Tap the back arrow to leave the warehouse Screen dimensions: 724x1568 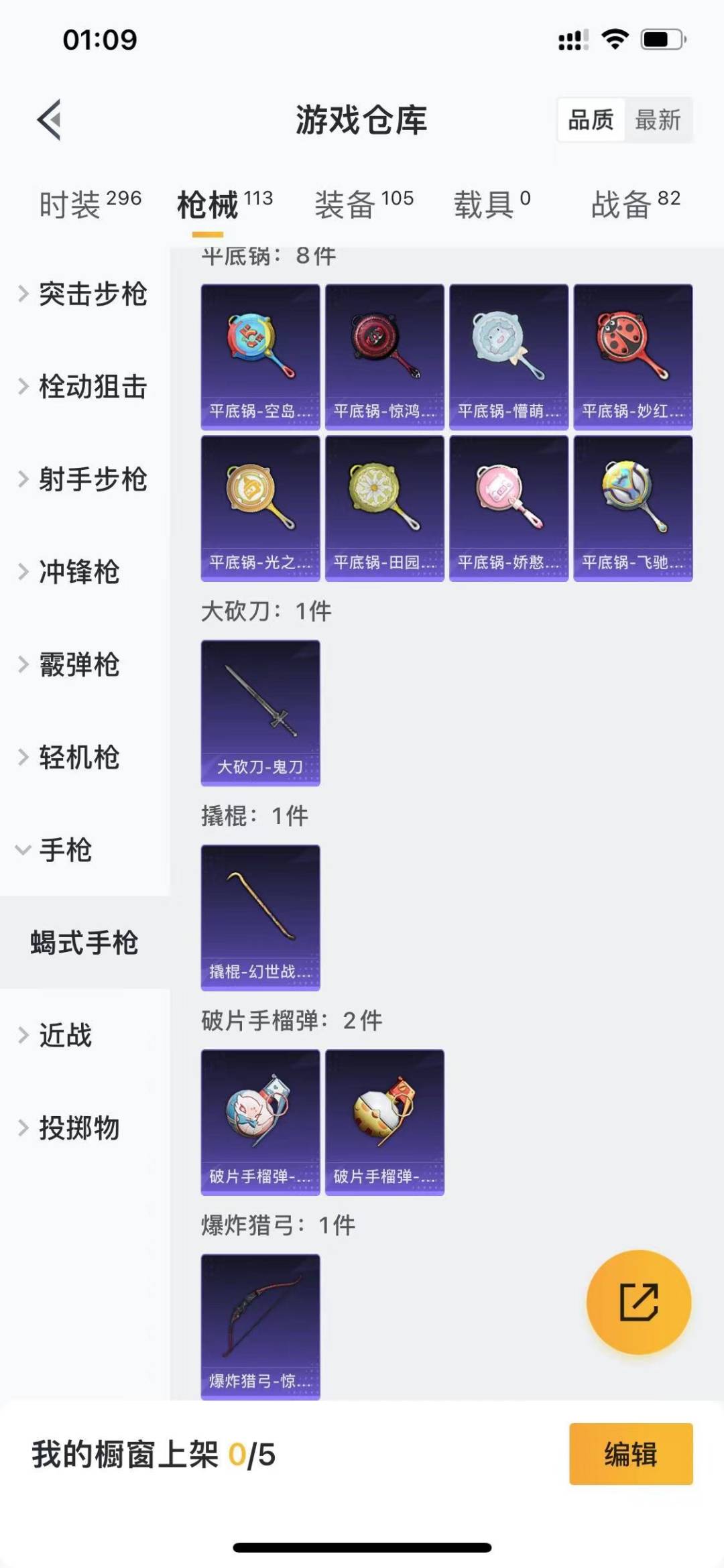(x=47, y=119)
